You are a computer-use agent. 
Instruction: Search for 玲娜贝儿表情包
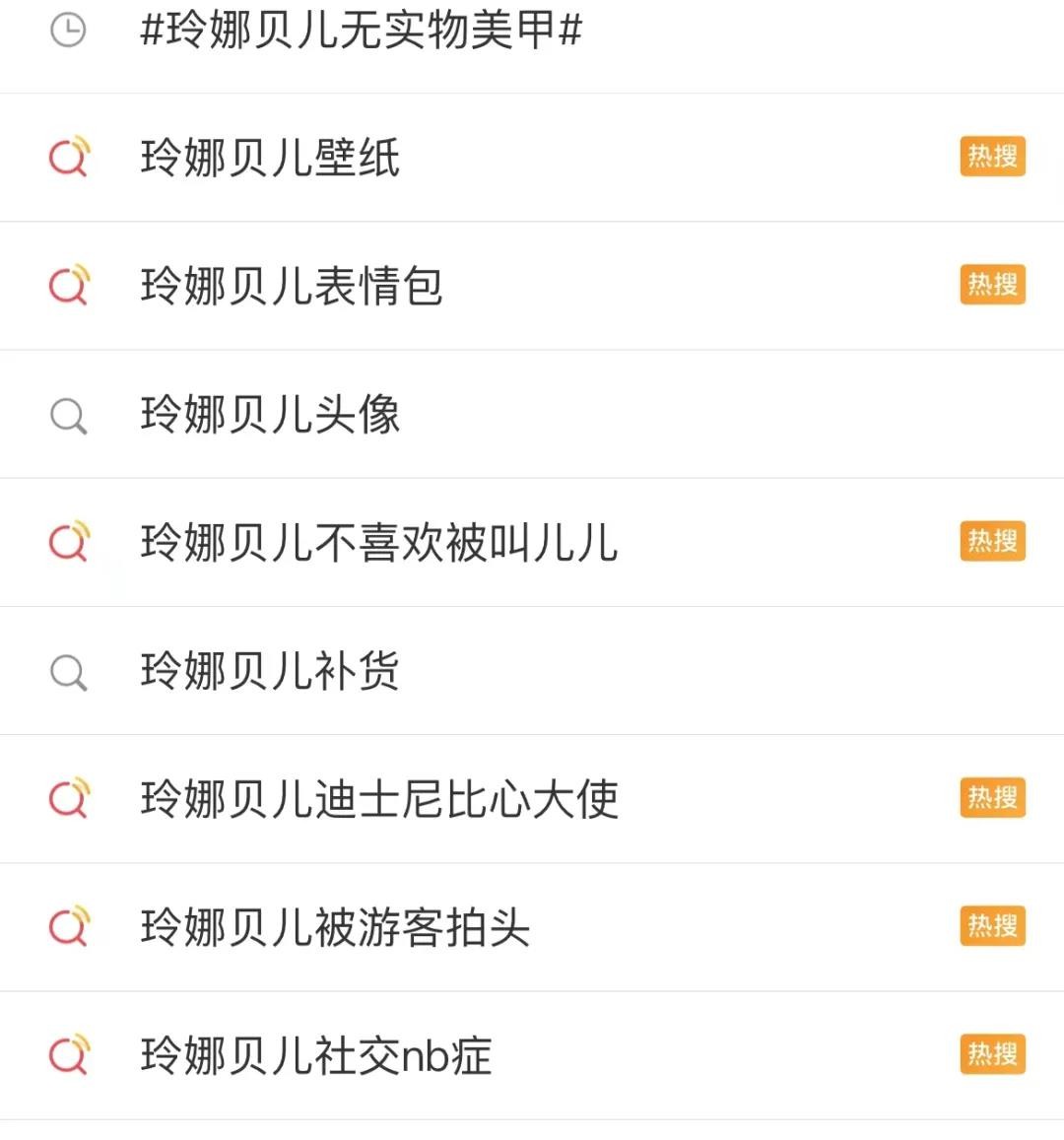[x=292, y=286]
